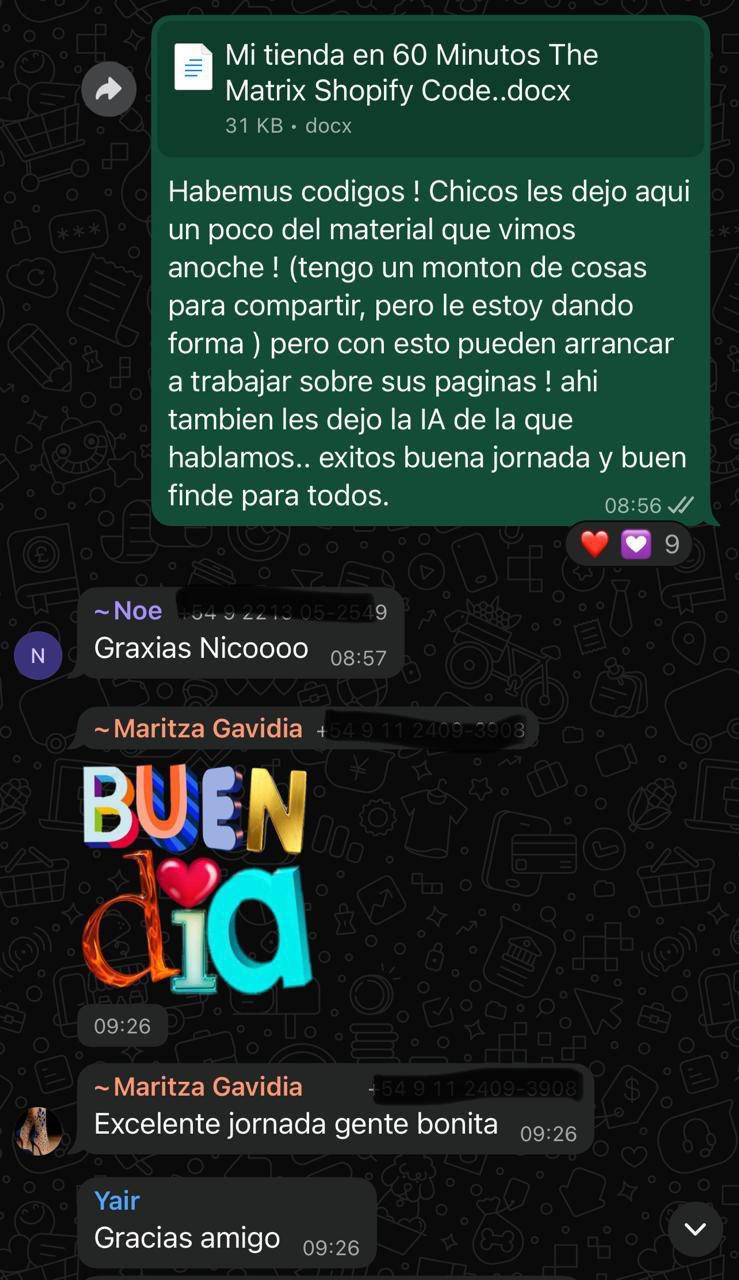Tap the 'Buen dia' sticker
The width and height of the screenshot is (739, 1280).
click(x=196, y=880)
